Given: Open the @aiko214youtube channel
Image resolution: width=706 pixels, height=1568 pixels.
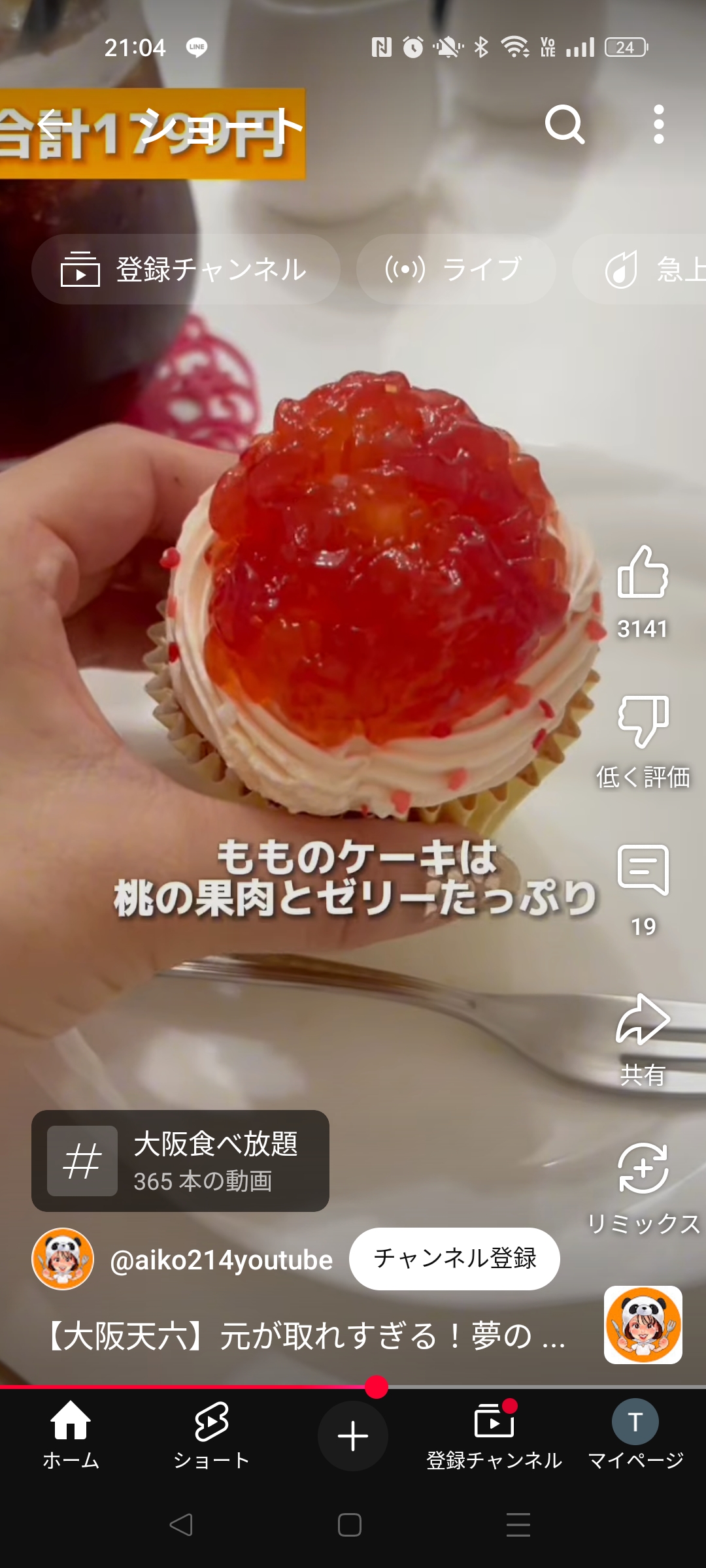Looking at the screenshot, I should click(221, 1260).
